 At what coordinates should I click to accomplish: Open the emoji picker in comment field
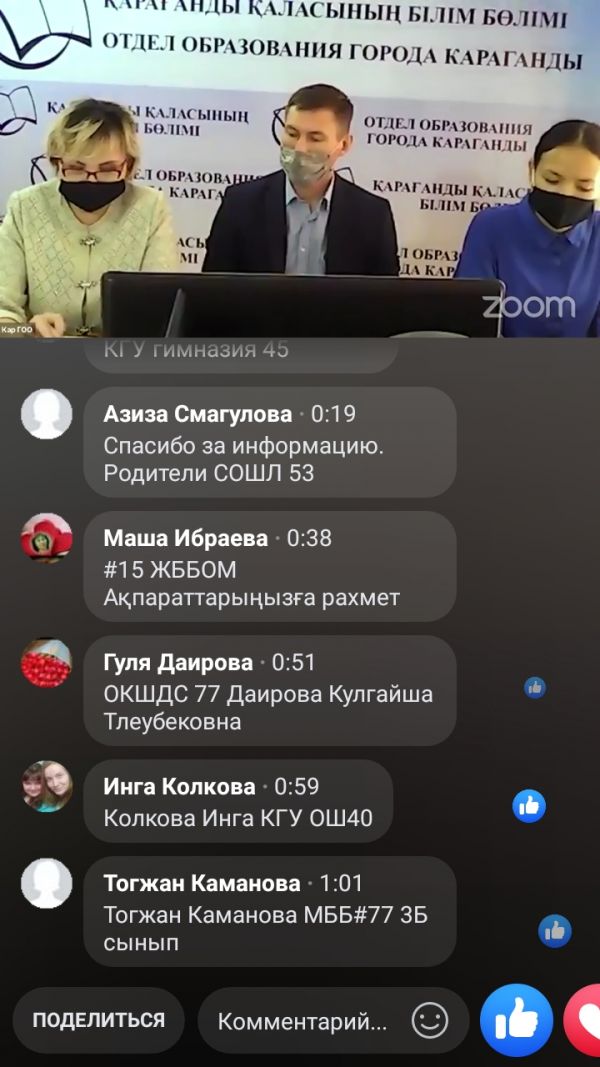click(430, 1021)
